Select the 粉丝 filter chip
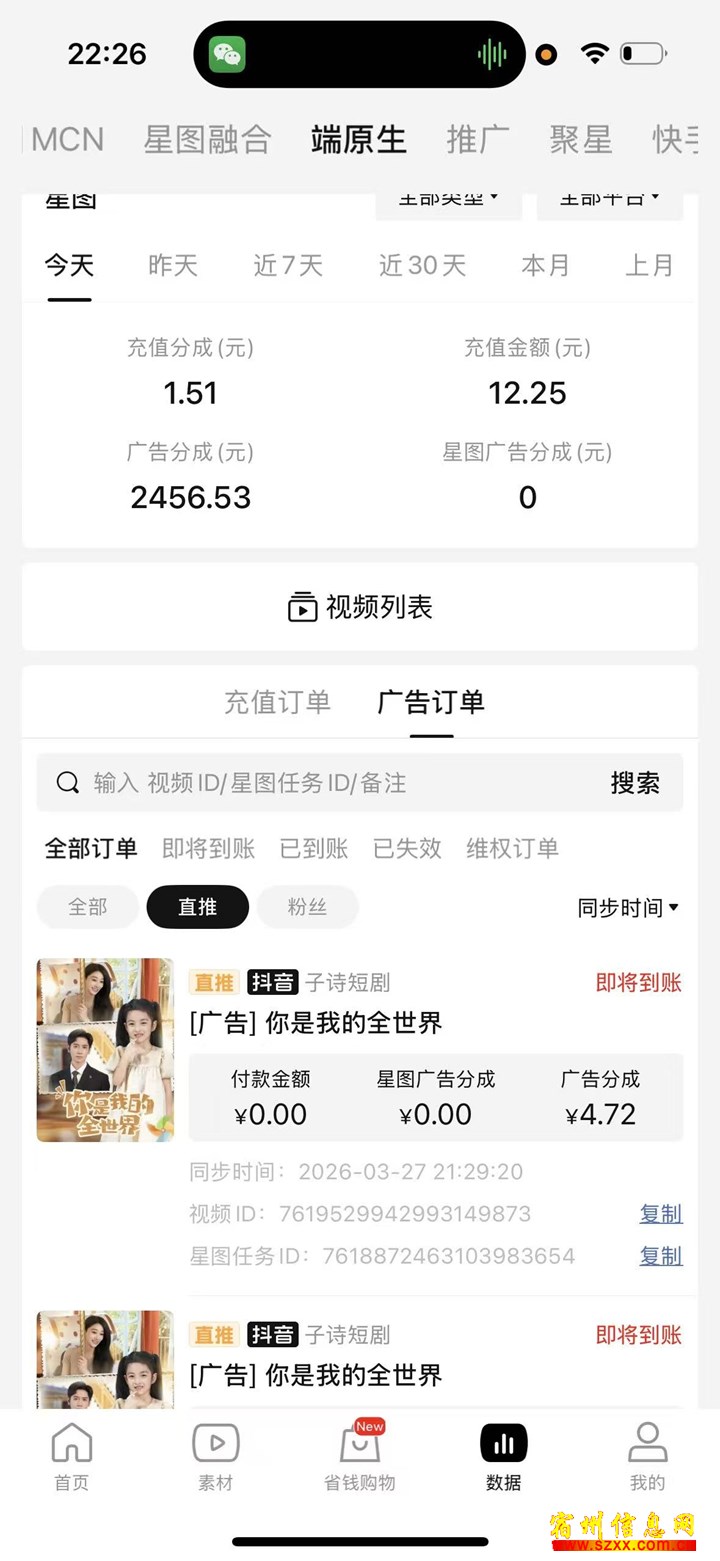Screen dimensions: 720x1561 click(307, 907)
